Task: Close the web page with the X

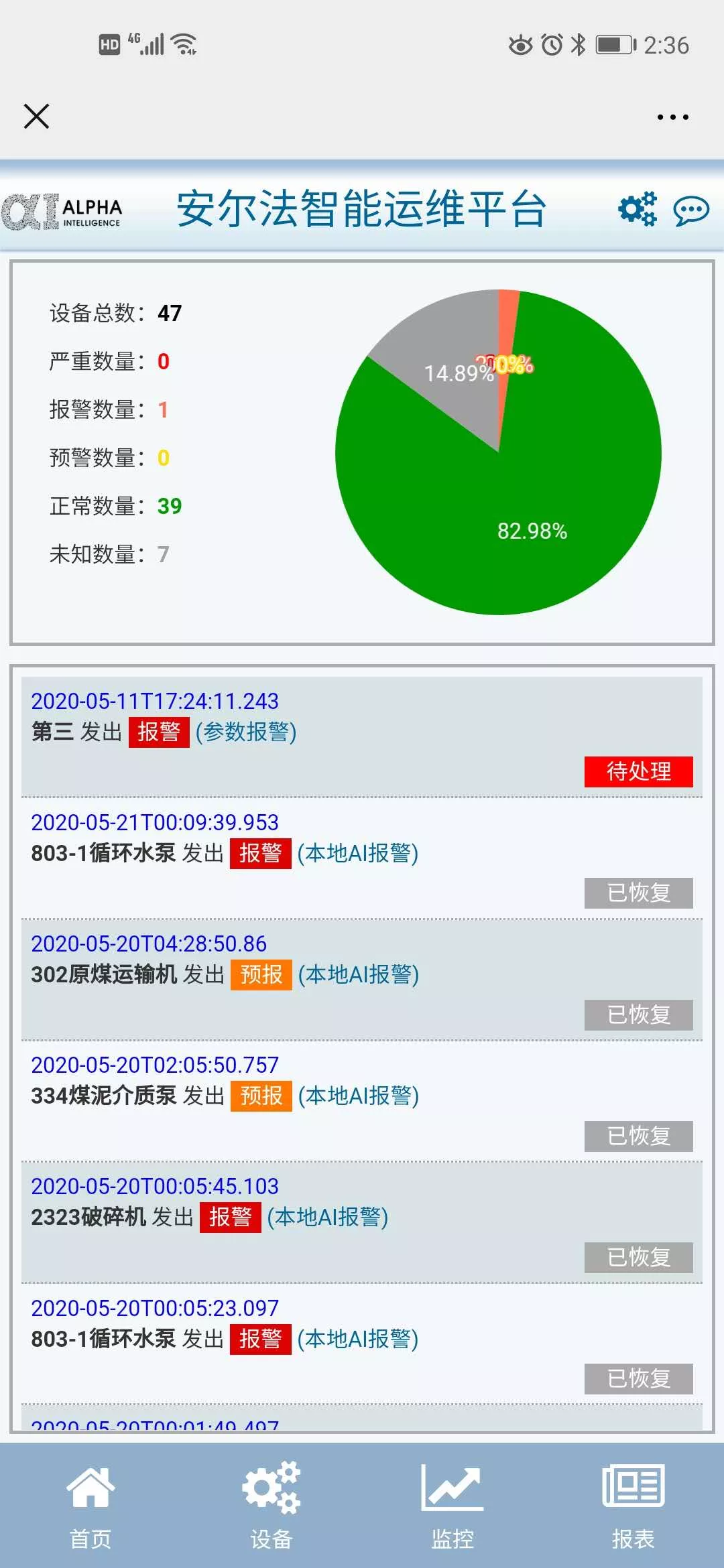Action: (36, 116)
